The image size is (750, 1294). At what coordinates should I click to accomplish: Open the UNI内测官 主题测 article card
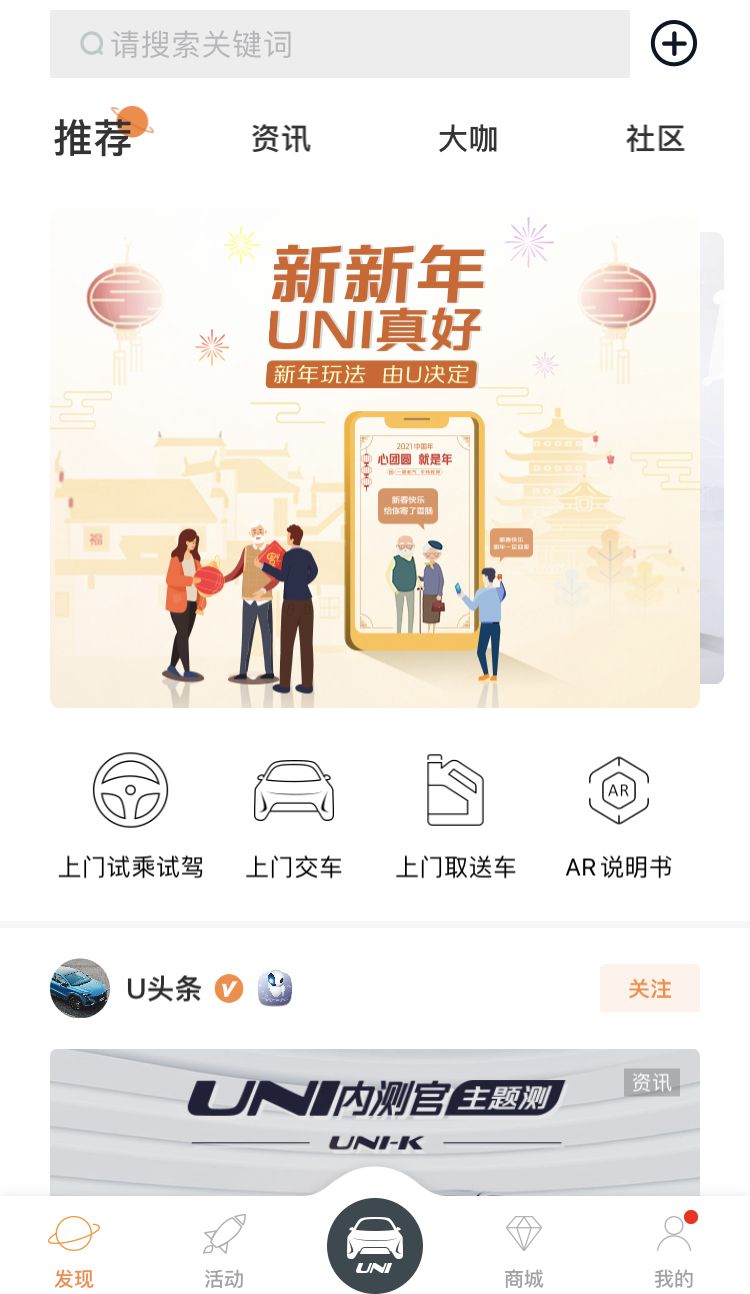click(x=375, y=1122)
